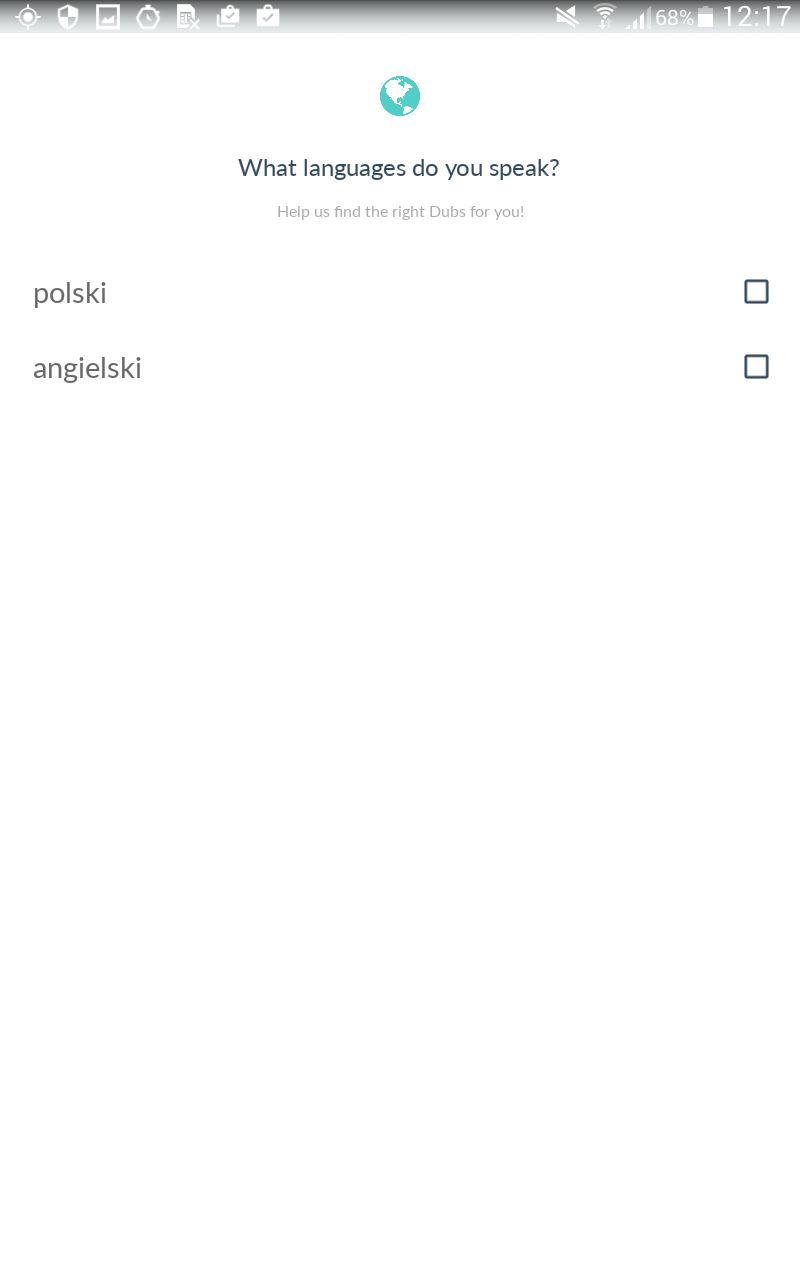Select the angielski language checkbox
This screenshot has height=1280, width=800.
pyautogui.click(x=756, y=367)
